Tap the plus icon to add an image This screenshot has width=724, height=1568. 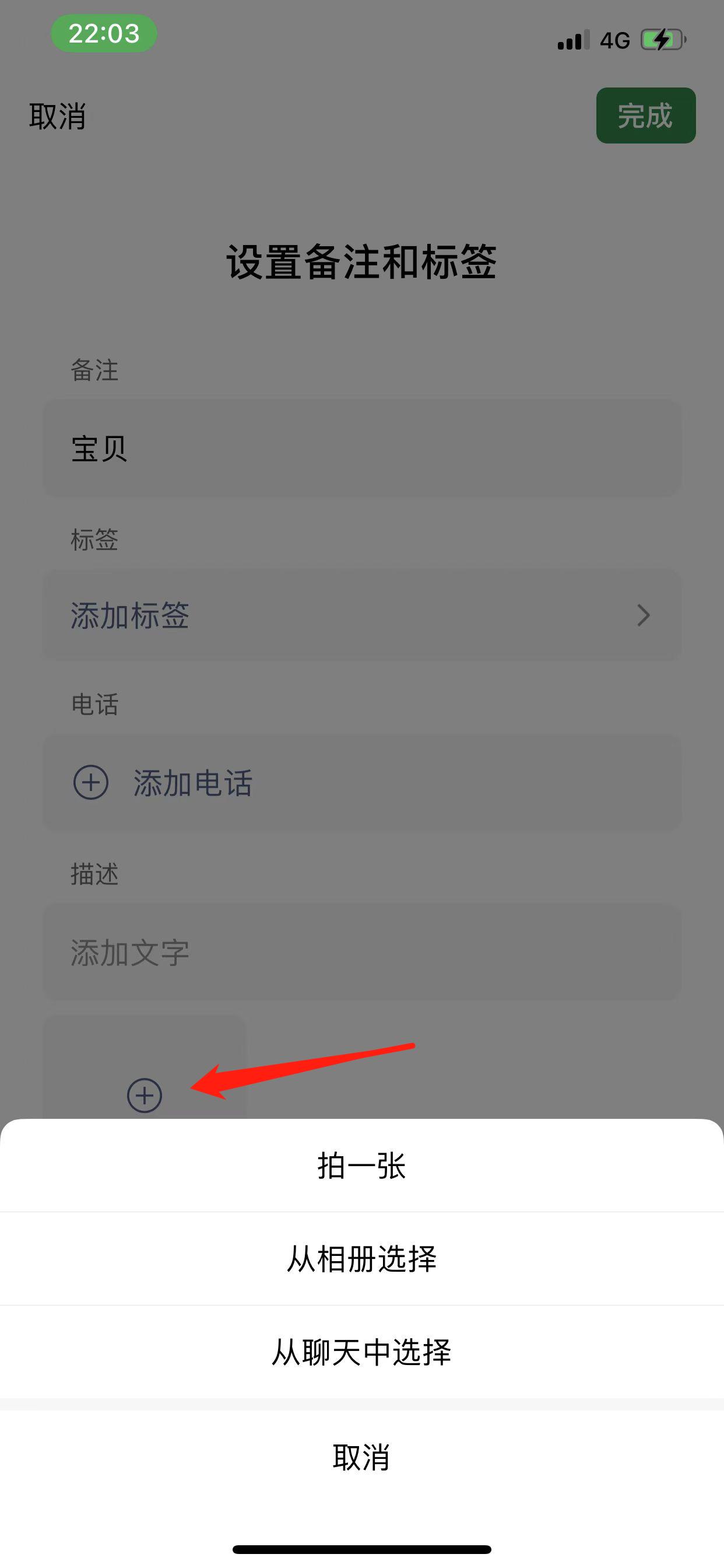point(144,1097)
